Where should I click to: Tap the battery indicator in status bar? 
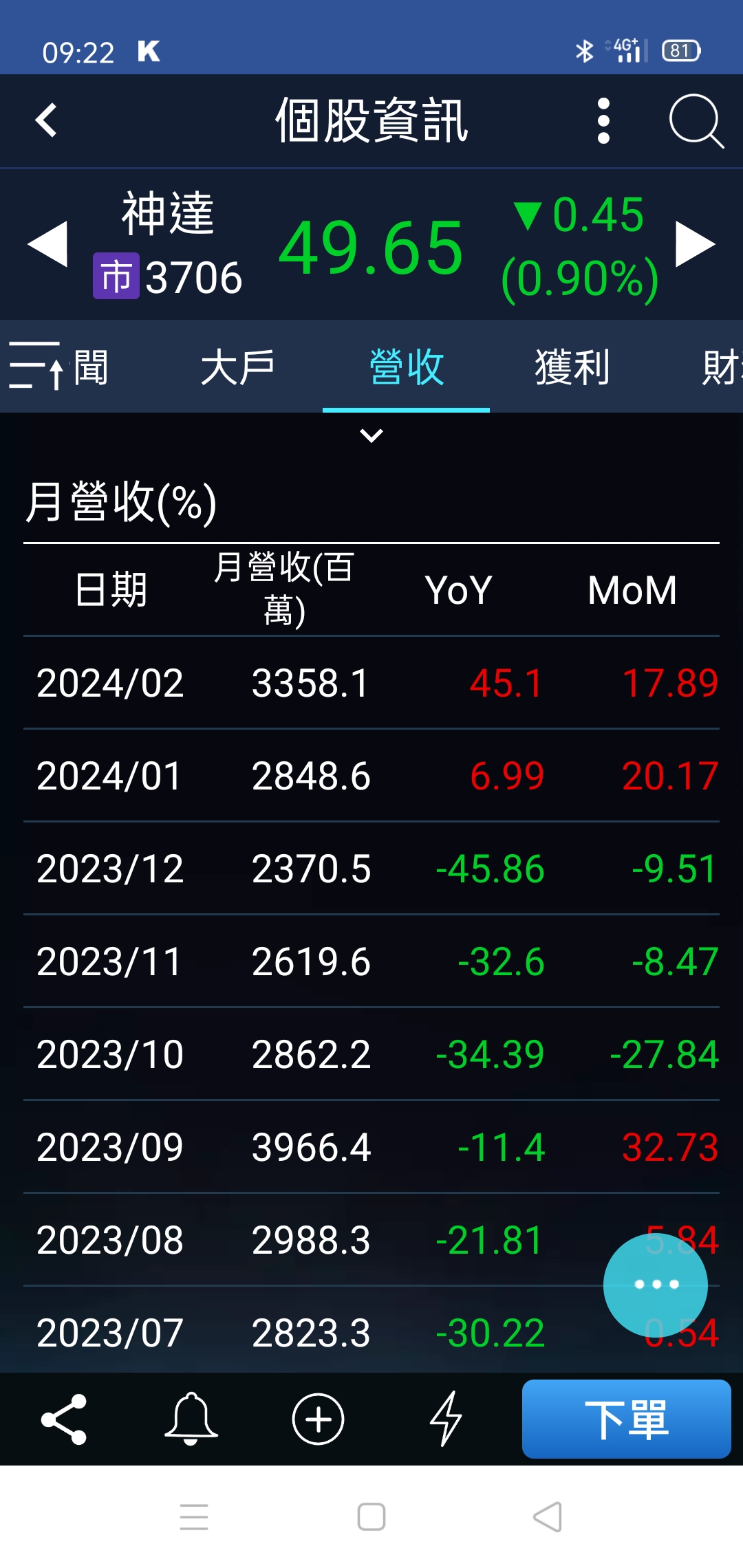pos(680,50)
